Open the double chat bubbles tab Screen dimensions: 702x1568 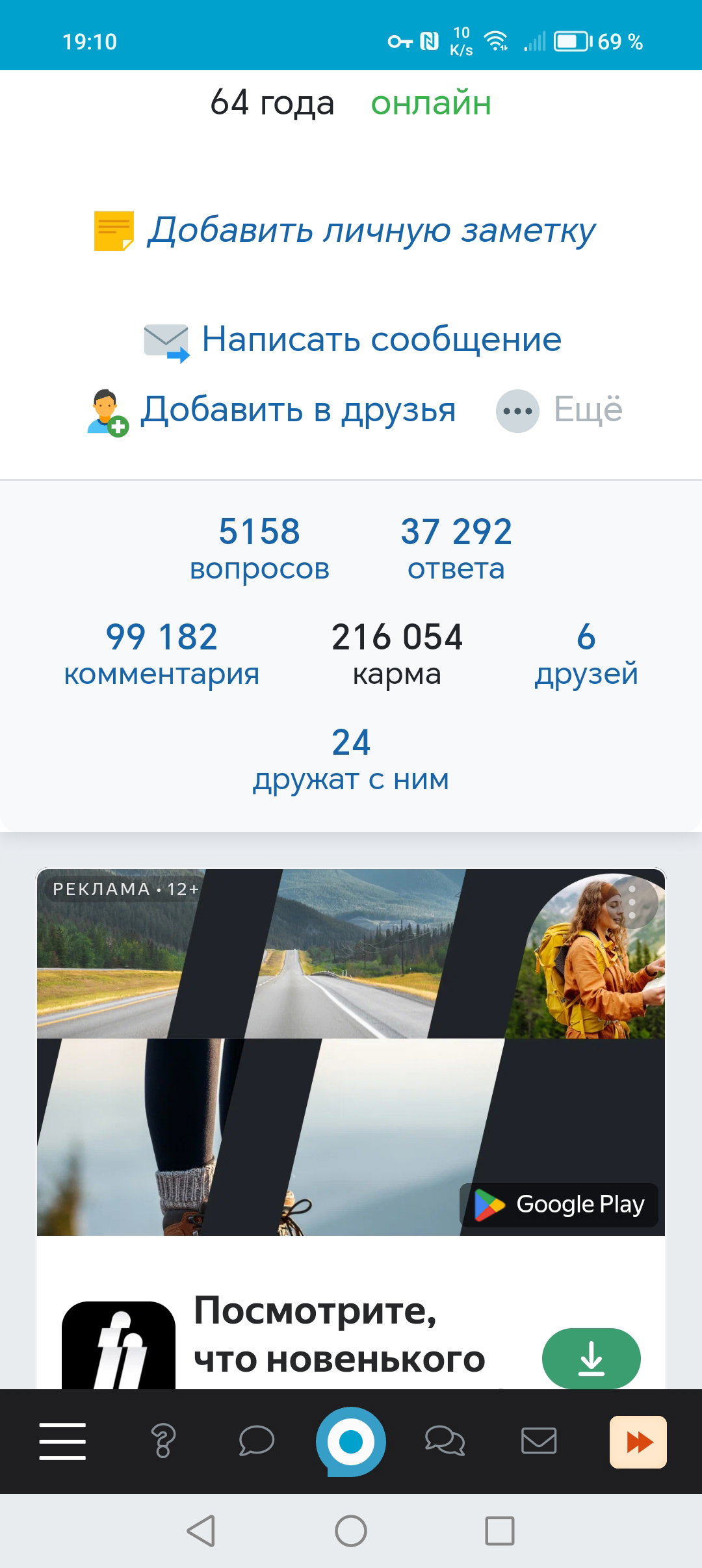[x=445, y=1441]
